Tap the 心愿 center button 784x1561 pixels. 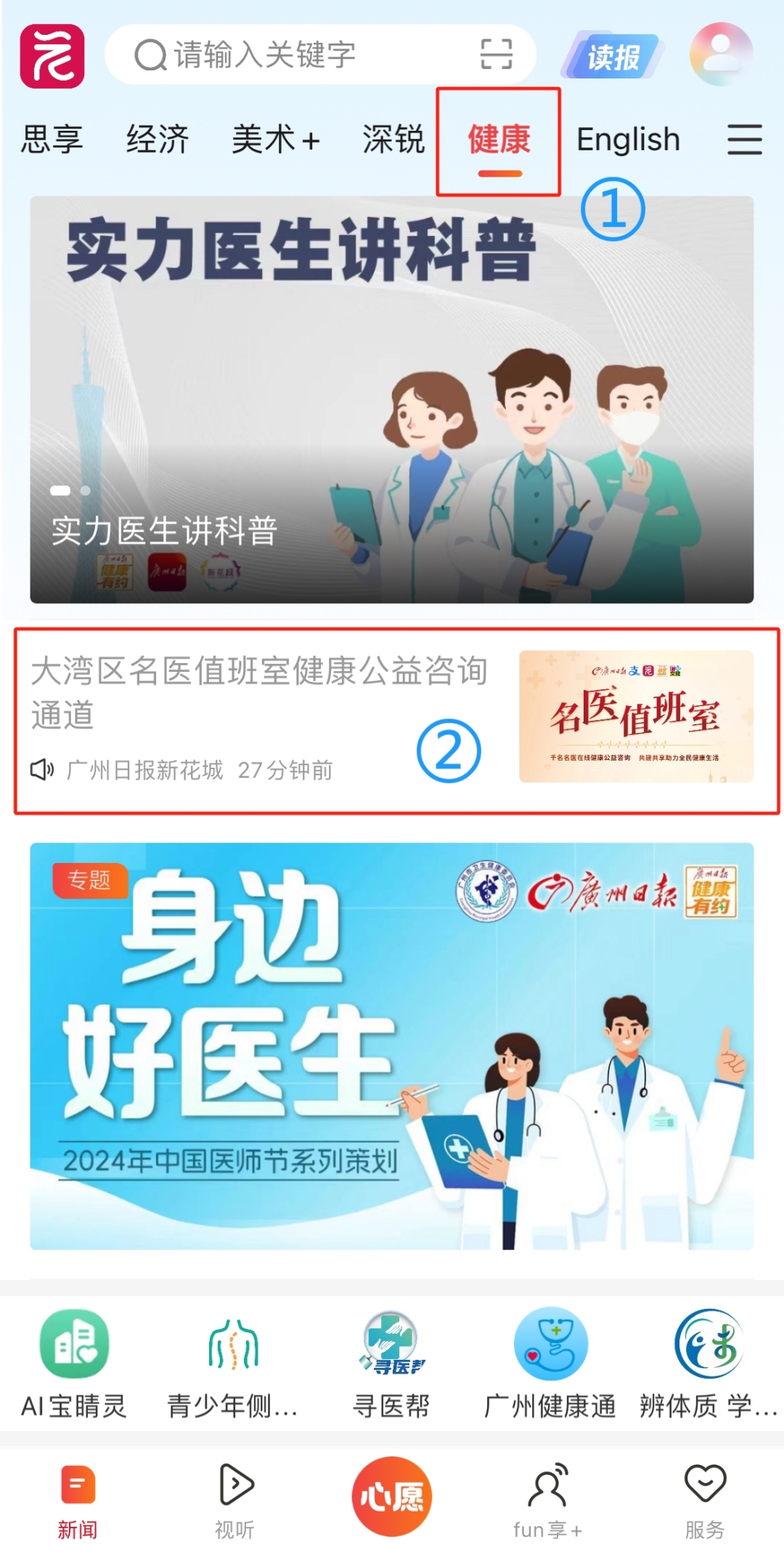click(392, 1496)
